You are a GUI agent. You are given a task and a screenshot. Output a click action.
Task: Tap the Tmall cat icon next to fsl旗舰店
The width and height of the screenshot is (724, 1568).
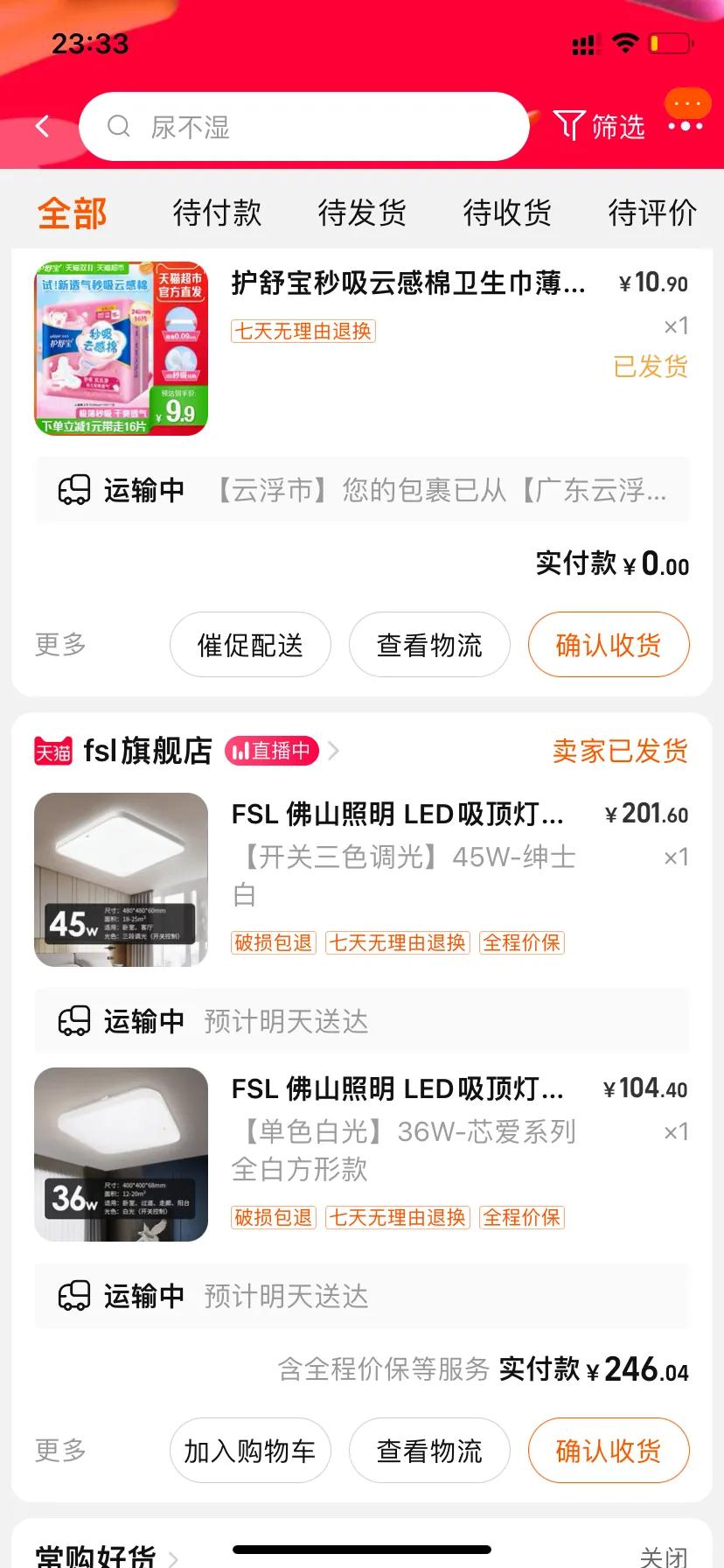click(x=52, y=750)
